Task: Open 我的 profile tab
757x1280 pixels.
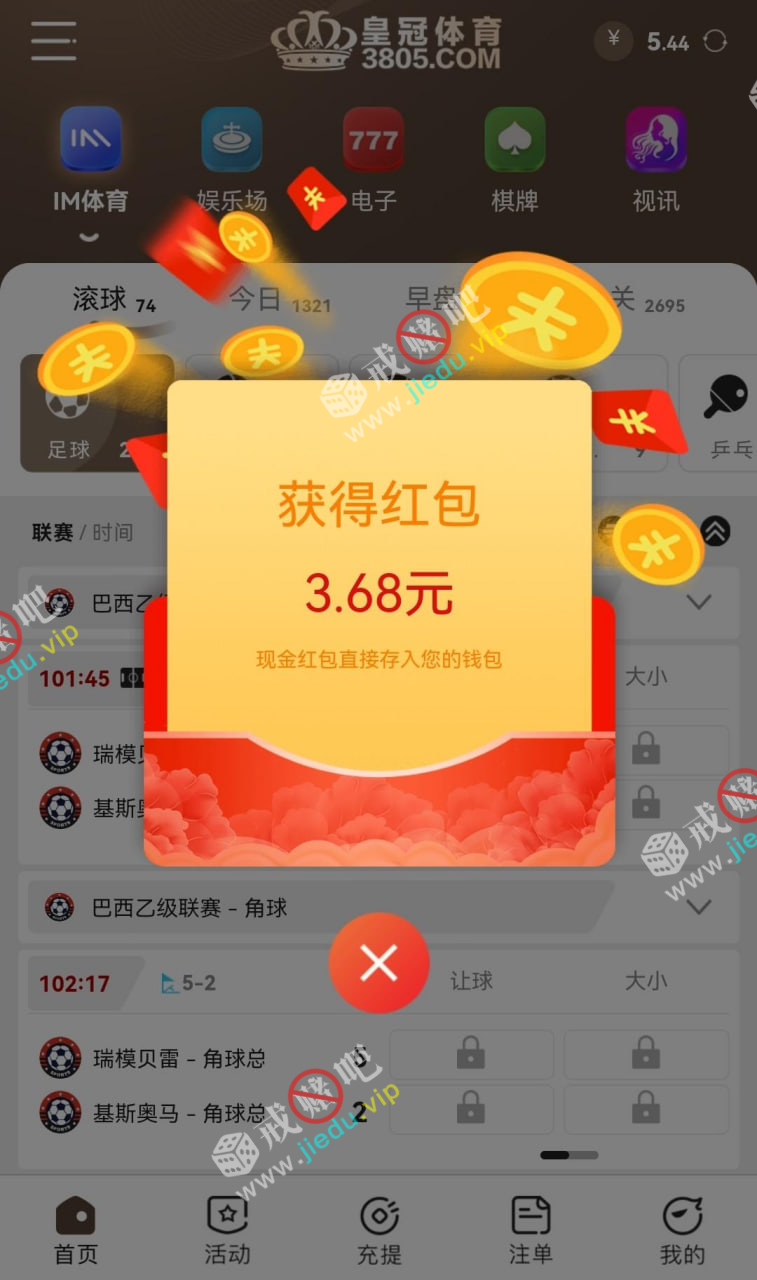Action: 682,1231
